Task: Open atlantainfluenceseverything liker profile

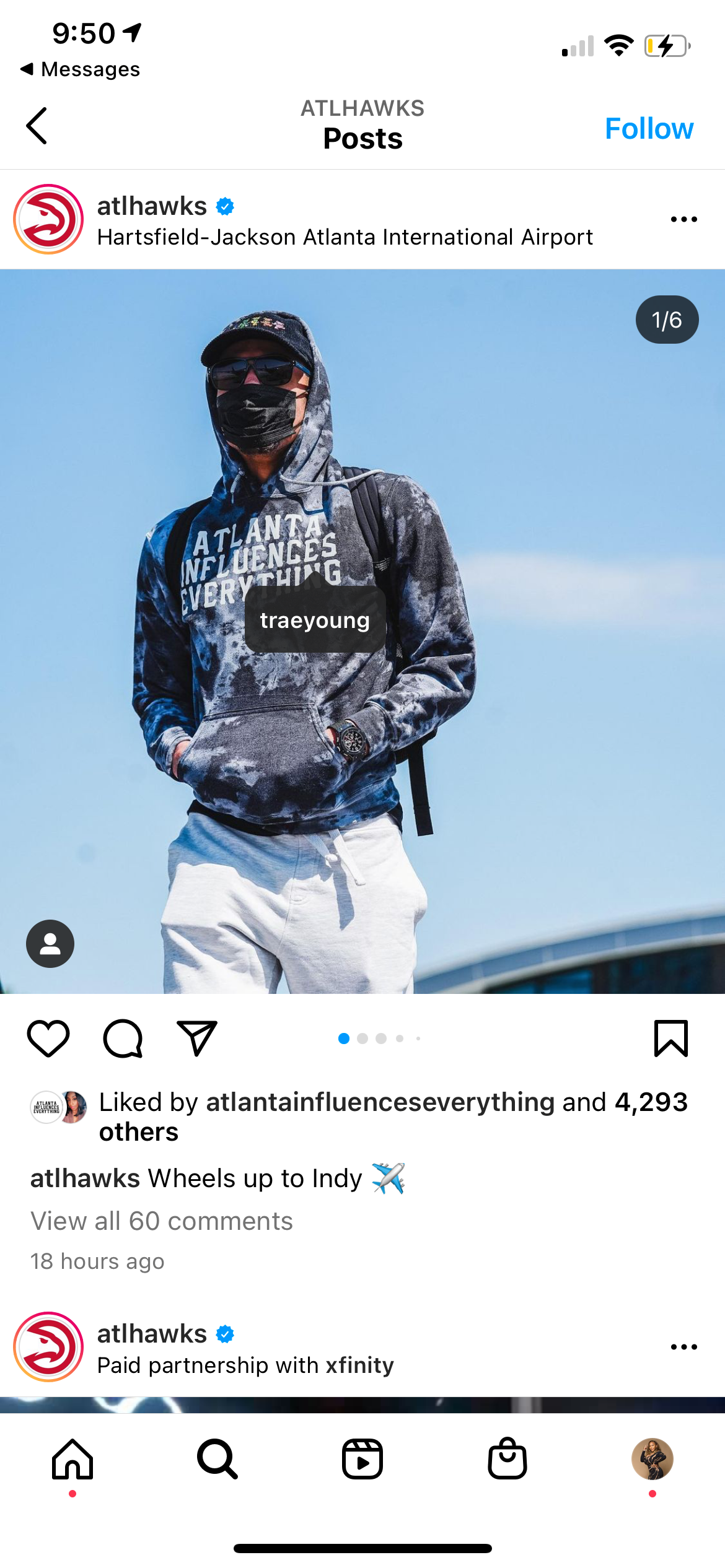Action: (380, 1102)
